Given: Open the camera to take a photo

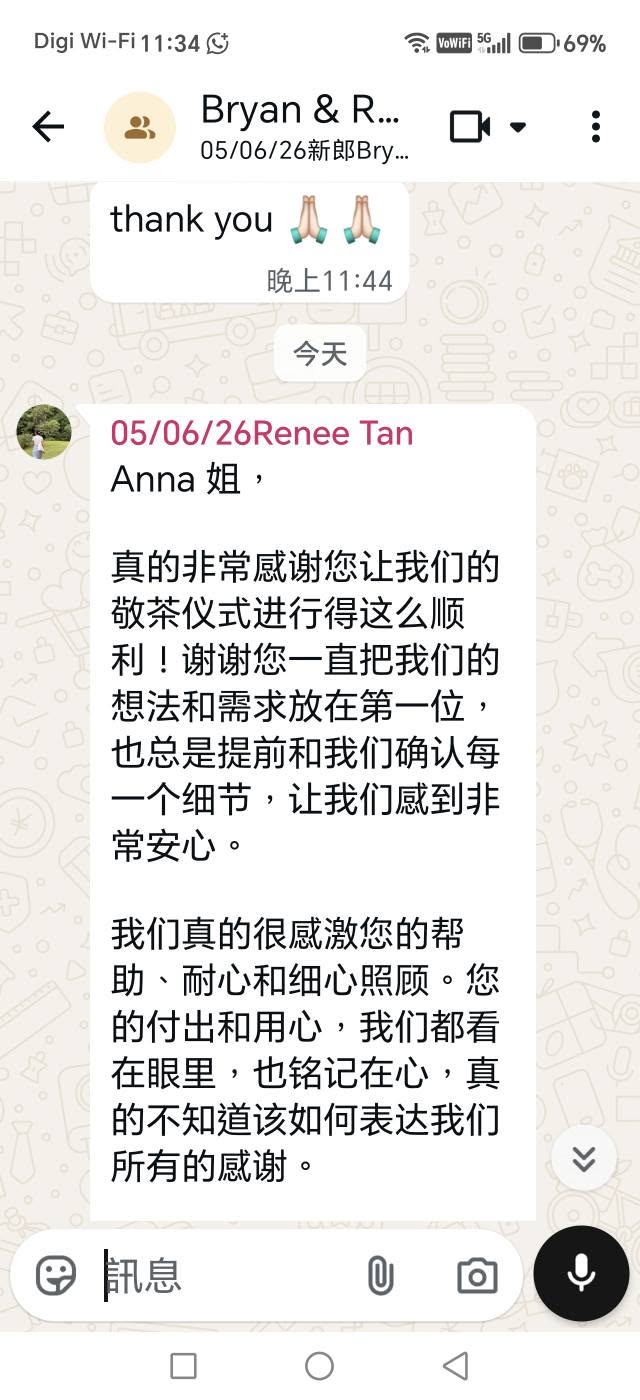Looking at the screenshot, I should pyautogui.click(x=477, y=1276).
